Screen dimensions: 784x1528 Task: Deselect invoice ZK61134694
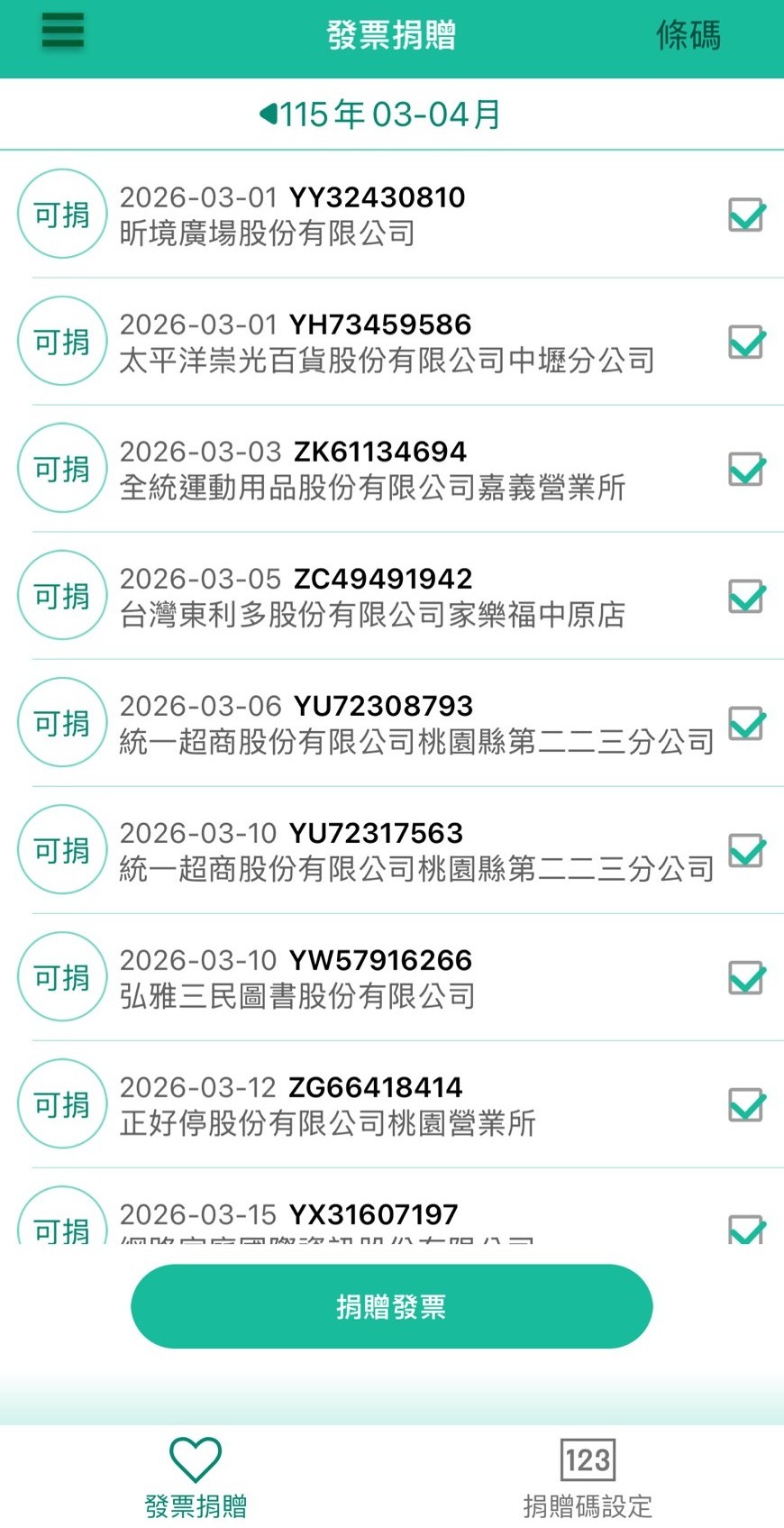pyautogui.click(x=746, y=470)
